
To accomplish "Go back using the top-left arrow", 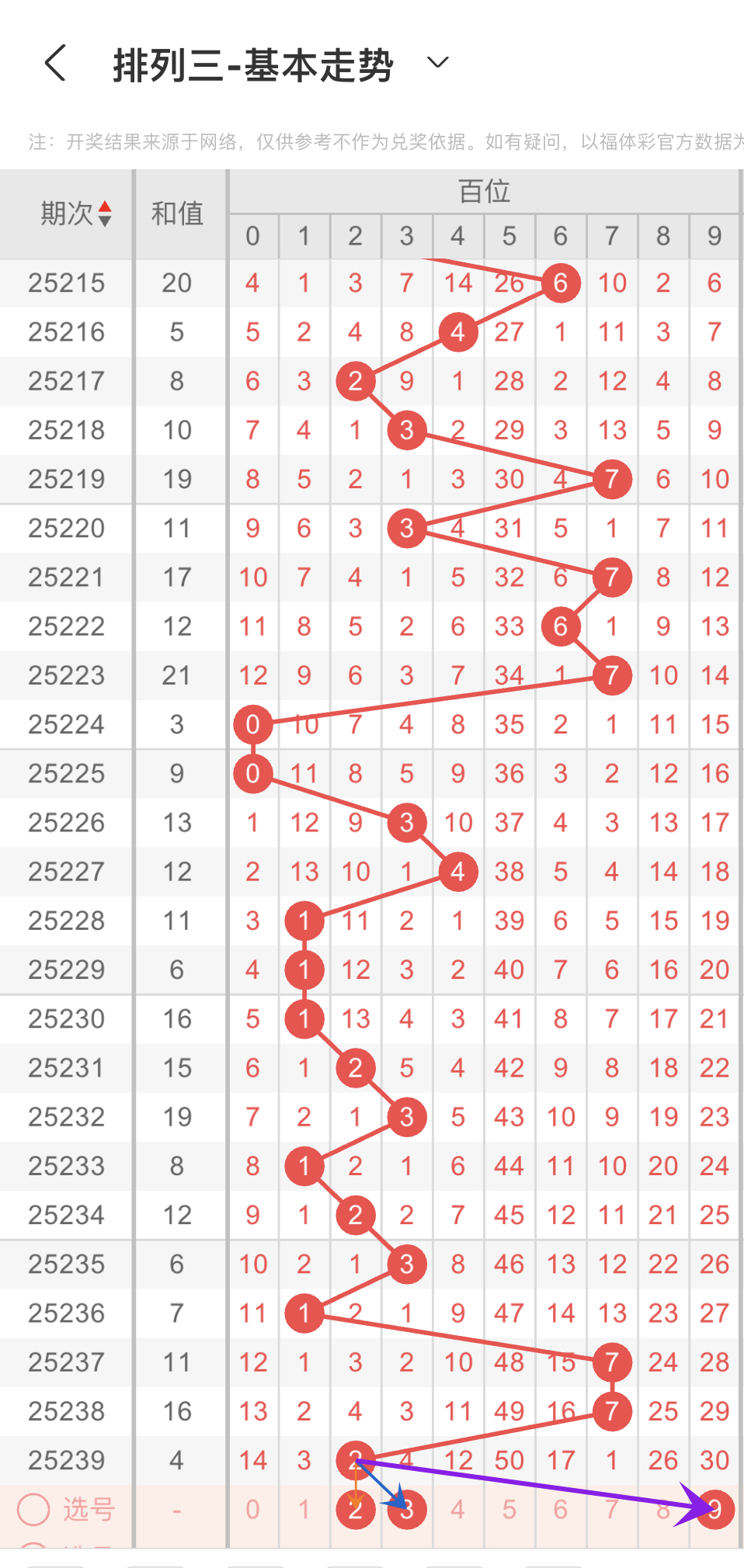I will (55, 63).
